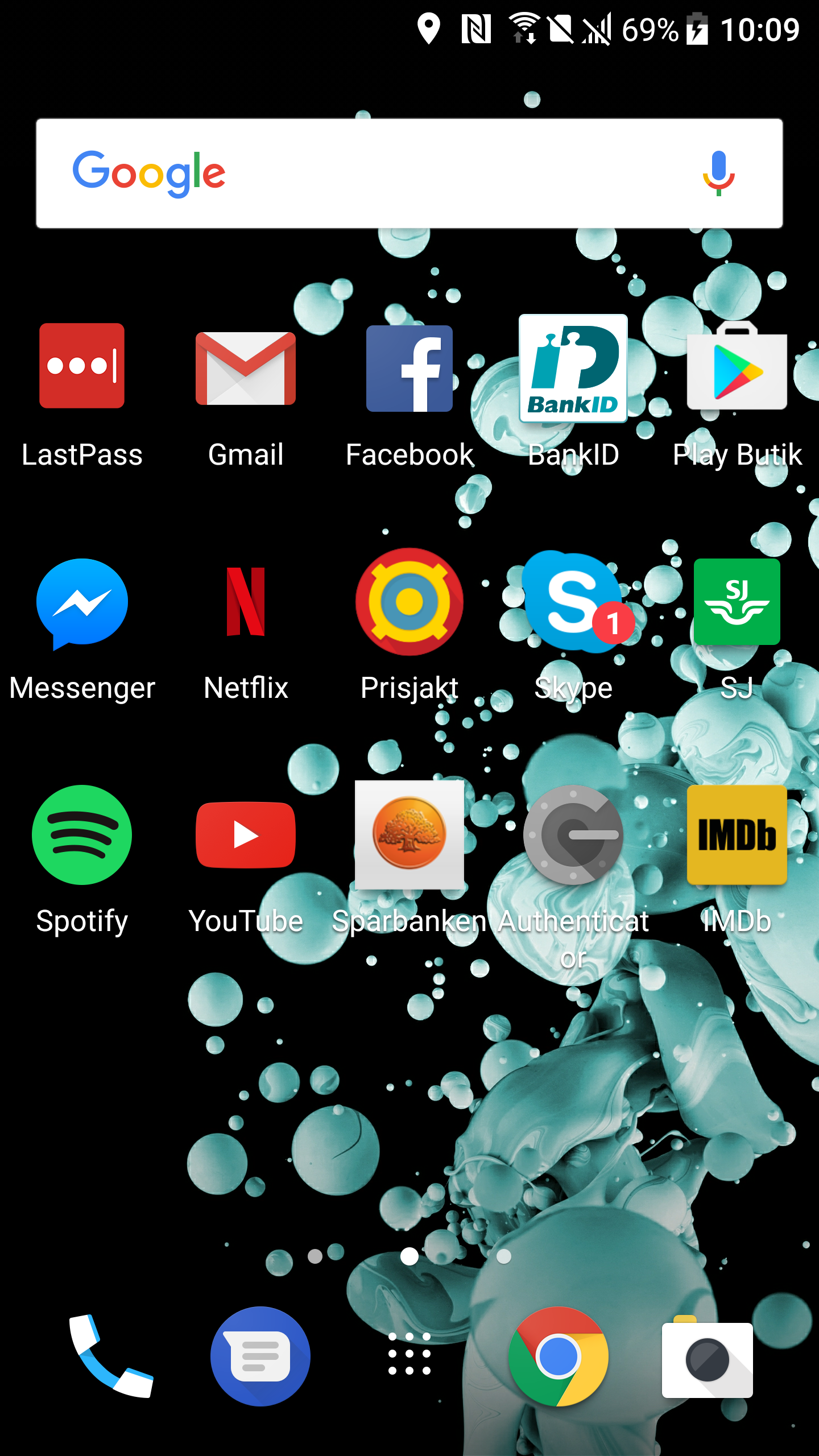The height and width of the screenshot is (1456, 819).
Task: Open Messenger
Action: pos(82,603)
